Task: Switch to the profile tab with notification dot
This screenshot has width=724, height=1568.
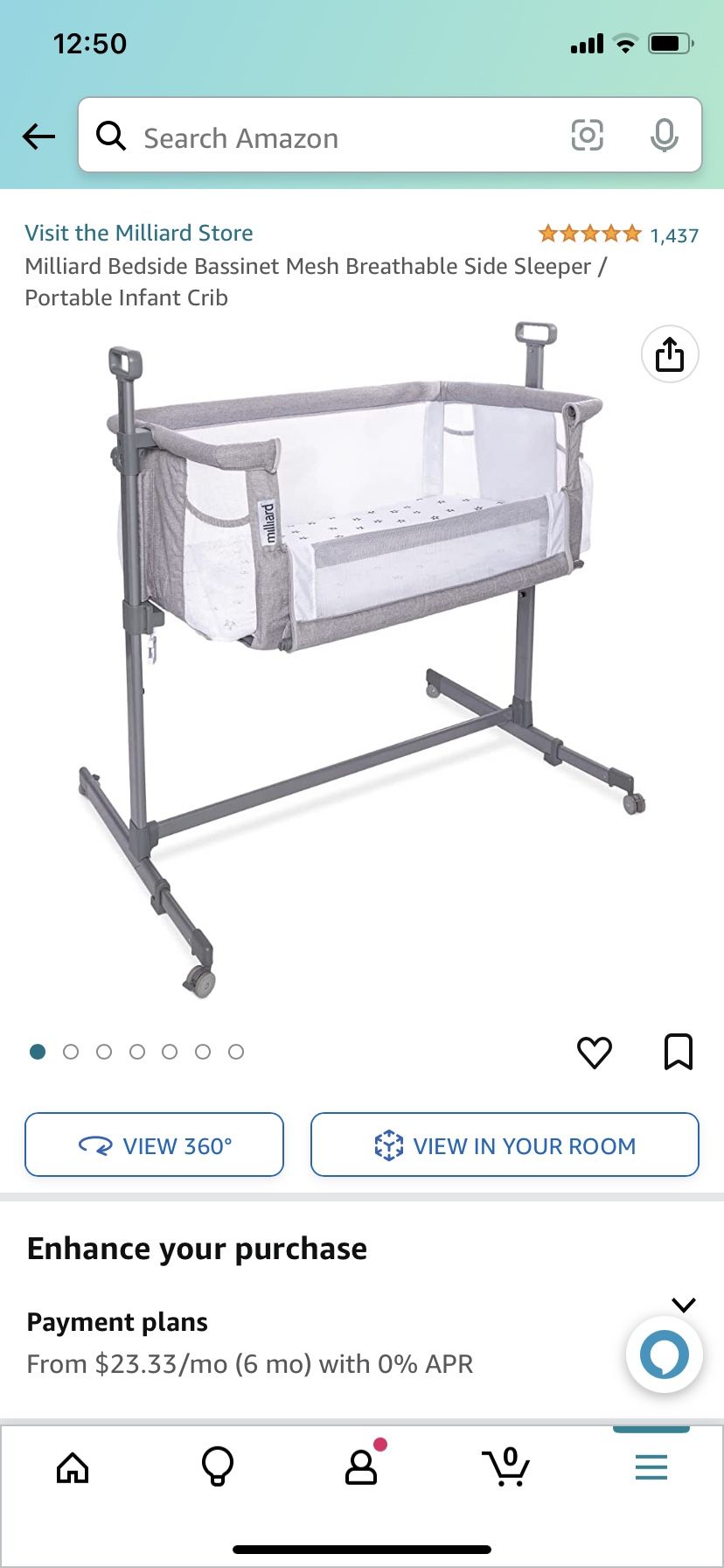Action: click(362, 1468)
